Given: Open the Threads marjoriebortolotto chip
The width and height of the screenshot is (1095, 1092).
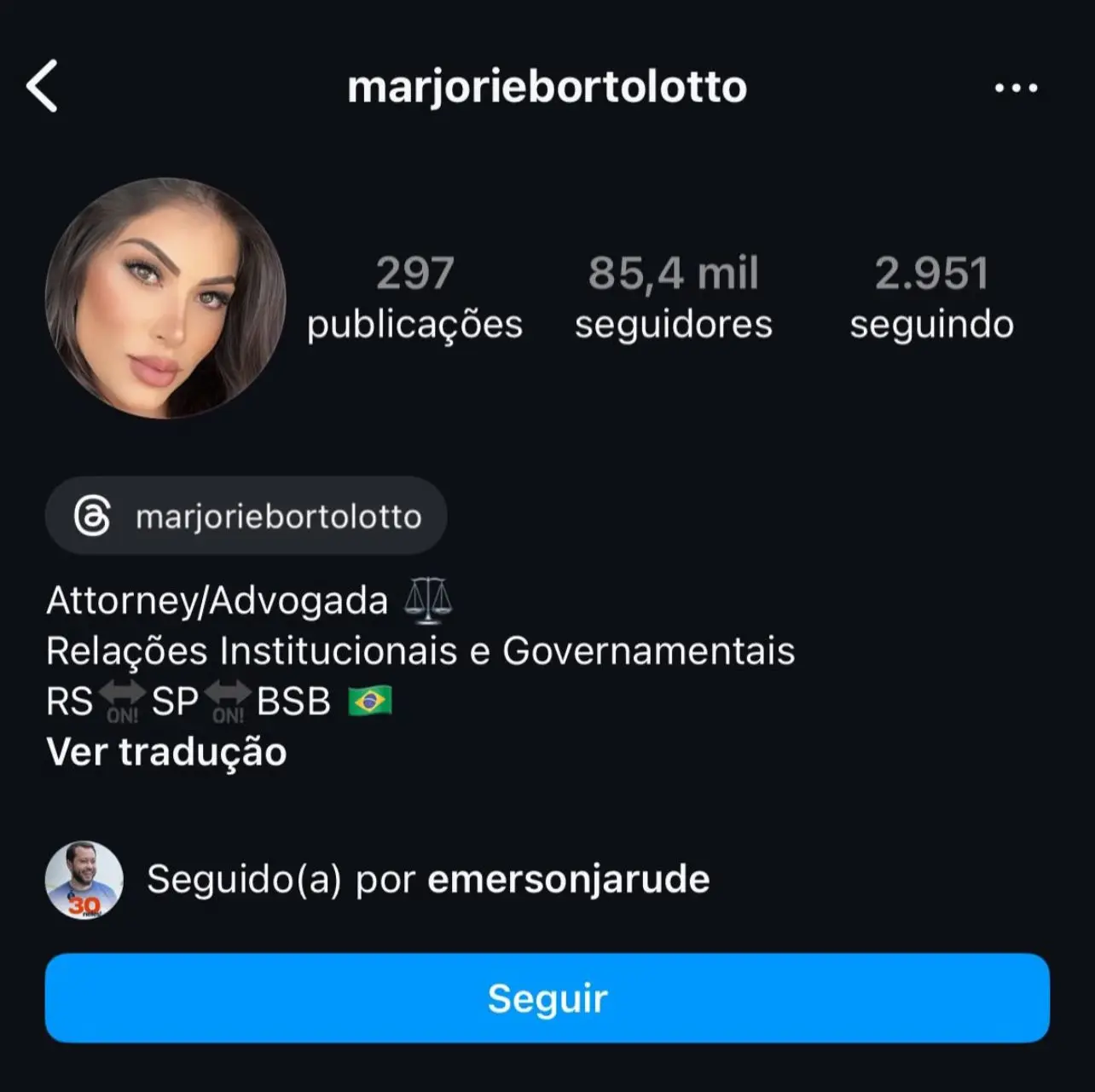Looking at the screenshot, I should (x=246, y=517).
